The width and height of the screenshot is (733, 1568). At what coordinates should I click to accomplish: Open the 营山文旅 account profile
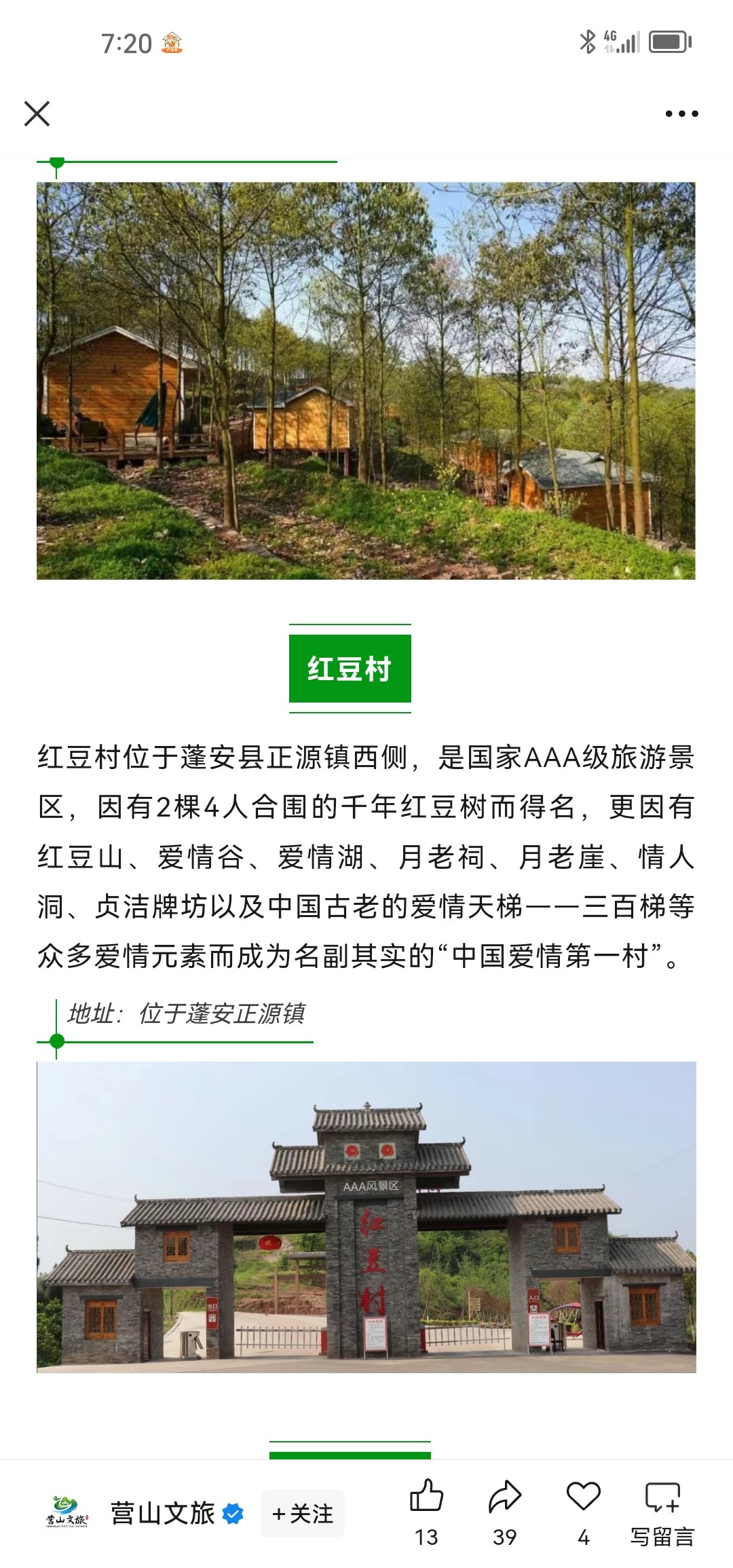pyautogui.click(x=162, y=1513)
